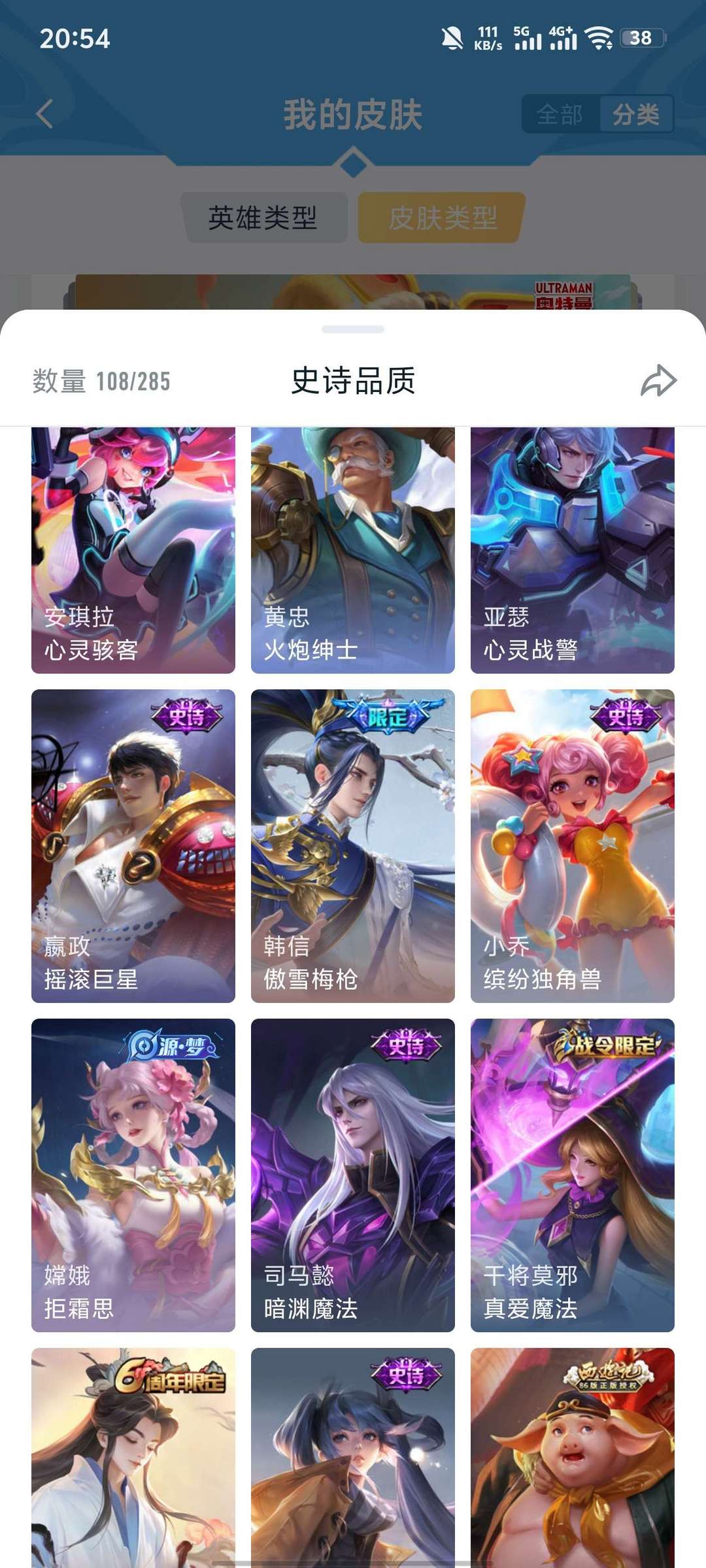Open 干将莫邪 真爱魔法 skin
This screenshot has height=1568, width=706.
[573, 1175]
